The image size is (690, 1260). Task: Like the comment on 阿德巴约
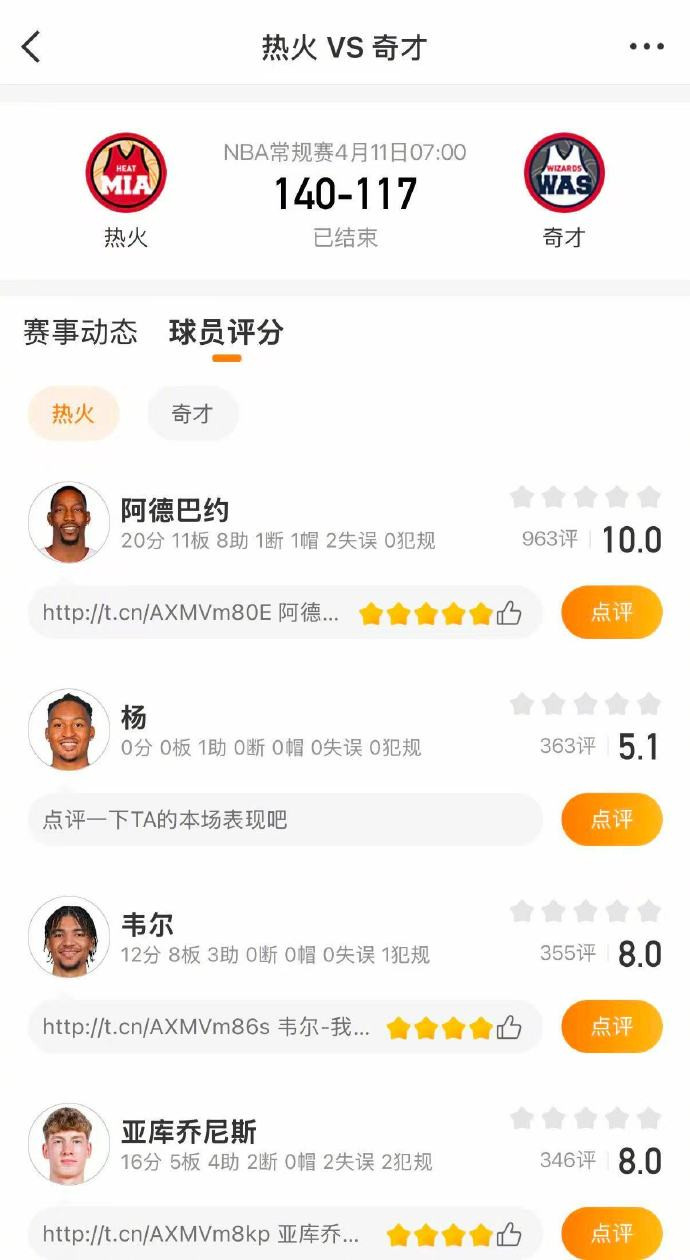pos(509,613)
